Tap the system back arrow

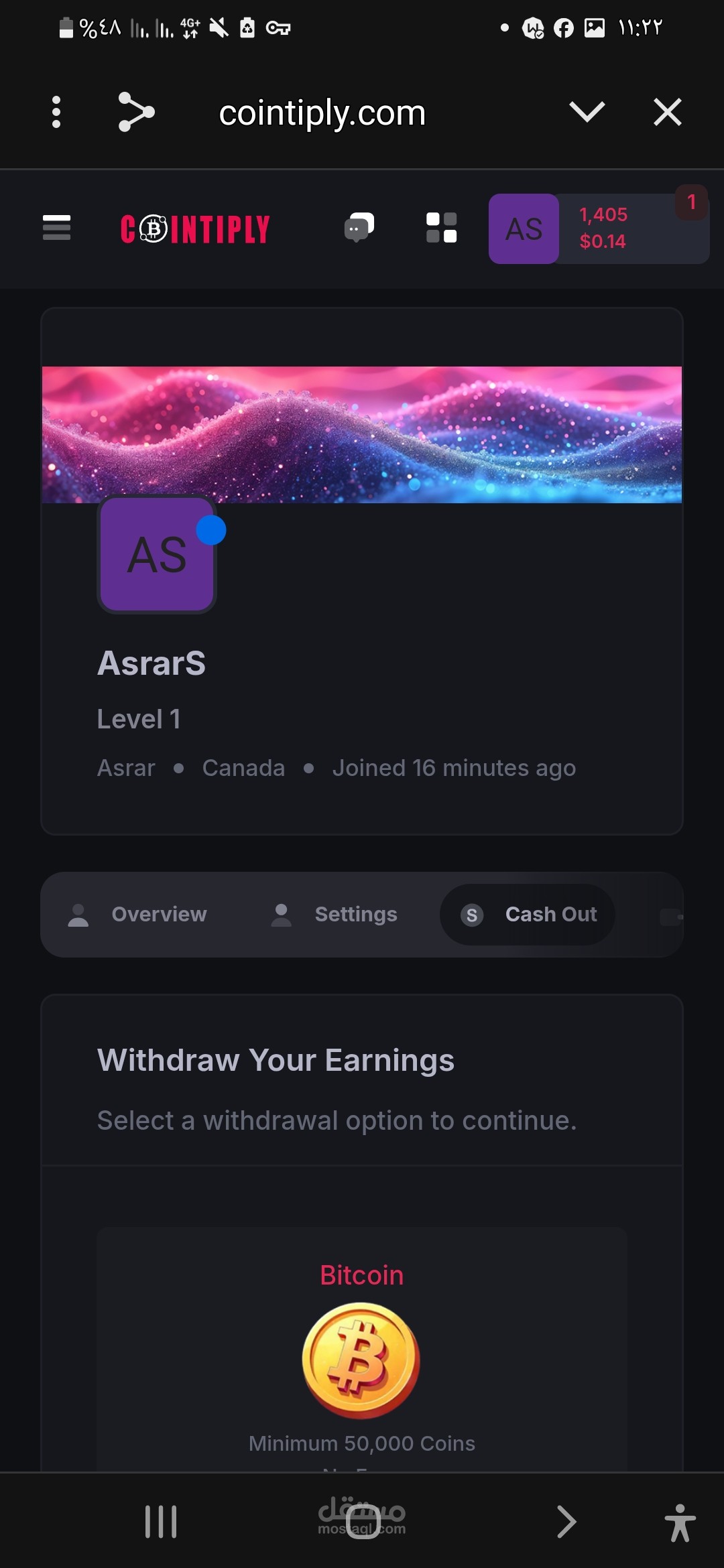tap(566, 1522)
